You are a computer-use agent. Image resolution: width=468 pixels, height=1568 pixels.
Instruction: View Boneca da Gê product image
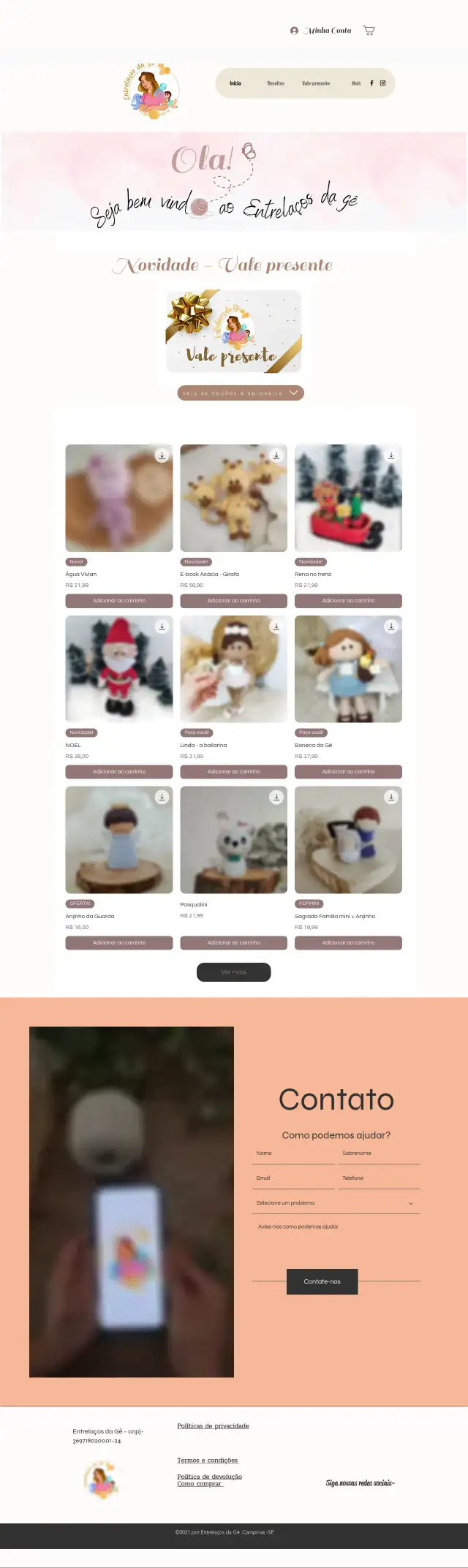tap(348, 669)
